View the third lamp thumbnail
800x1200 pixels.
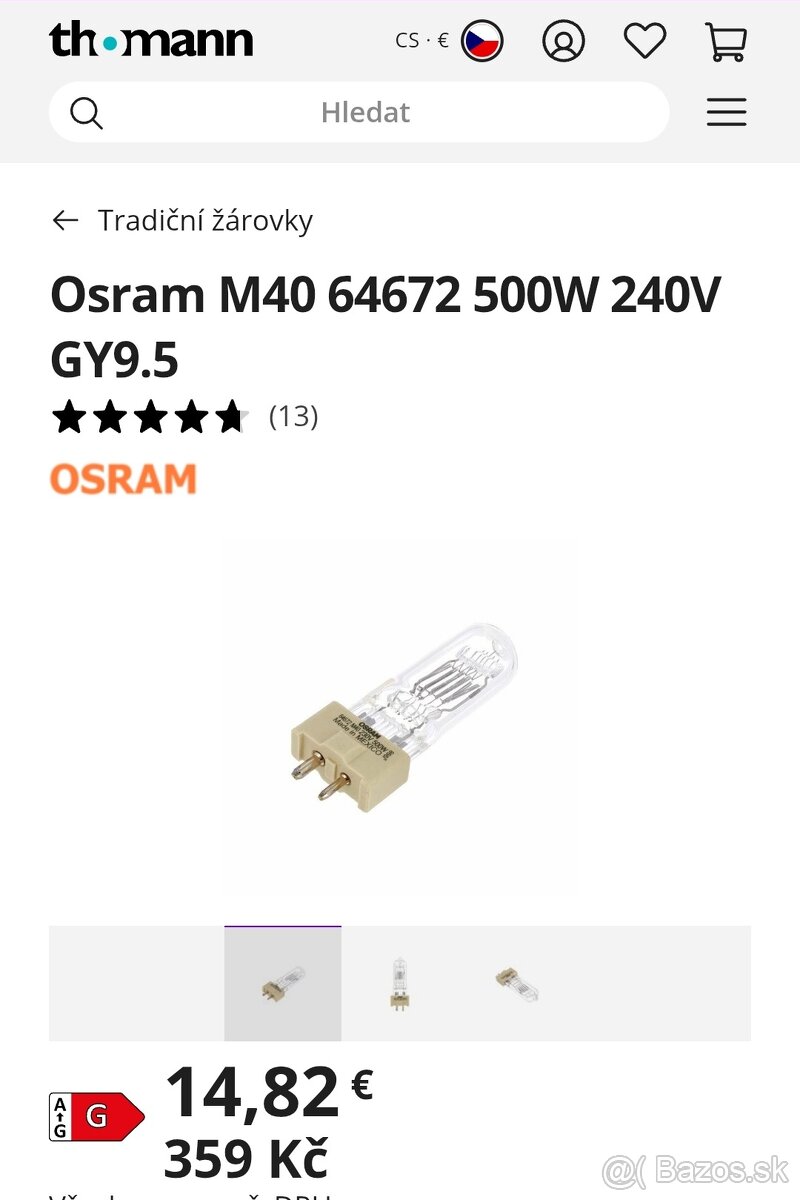pos(517,984)
